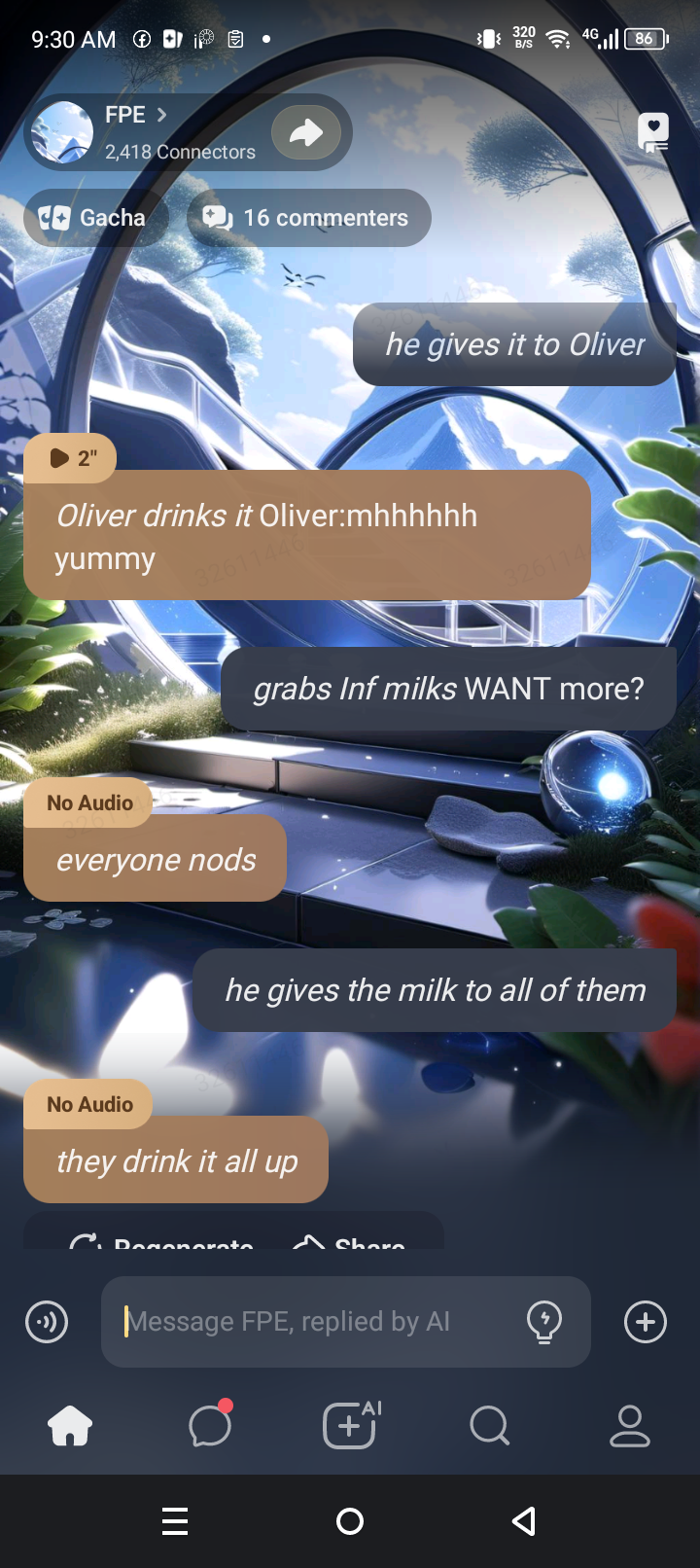The image size is (700, 1568).
Task: Switch to the search tab
Action: pyautogui.click(x=489, y=1427)
